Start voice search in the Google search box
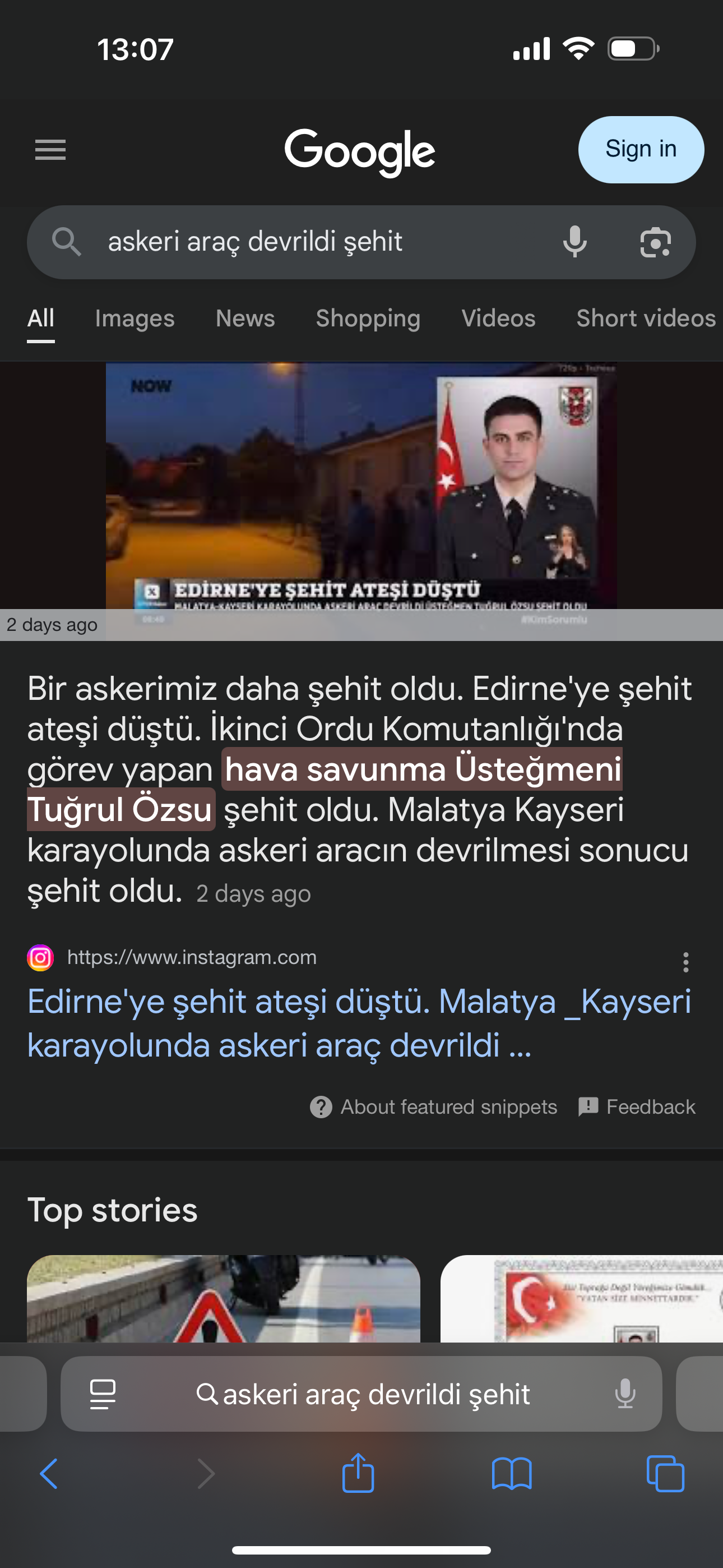This screenshot has width=723, height=1568. [x=574, y=242]
